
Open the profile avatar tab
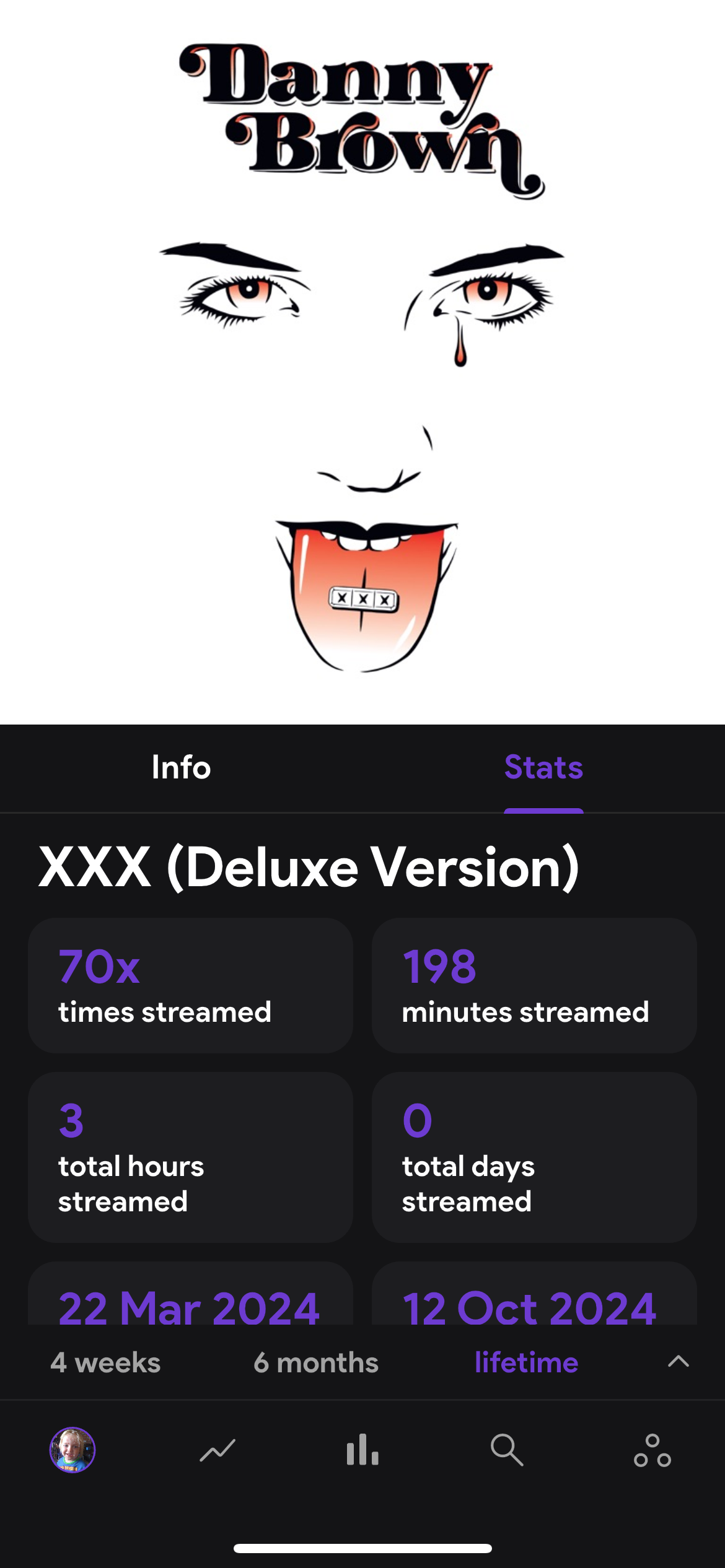72,1450
